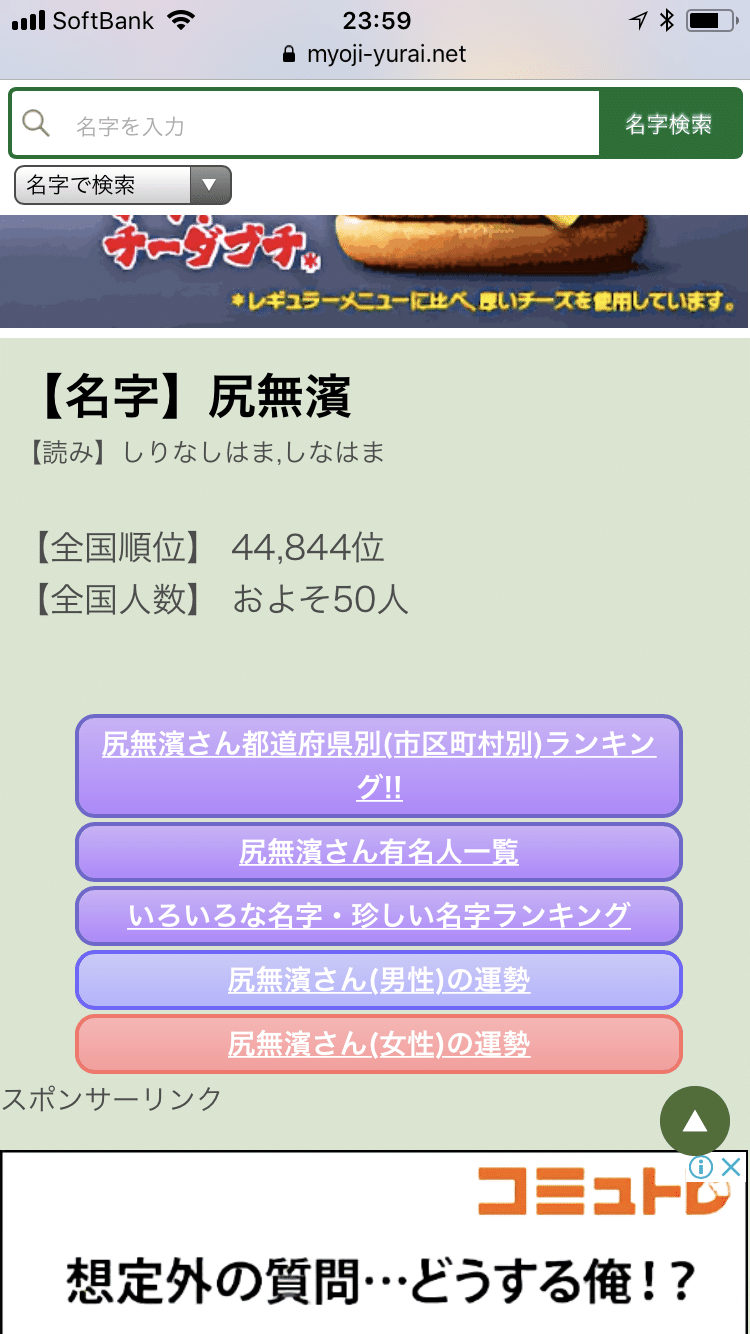Tap the 名字を入力 search field
750x1334 pixels.
[x=330, y=125]
